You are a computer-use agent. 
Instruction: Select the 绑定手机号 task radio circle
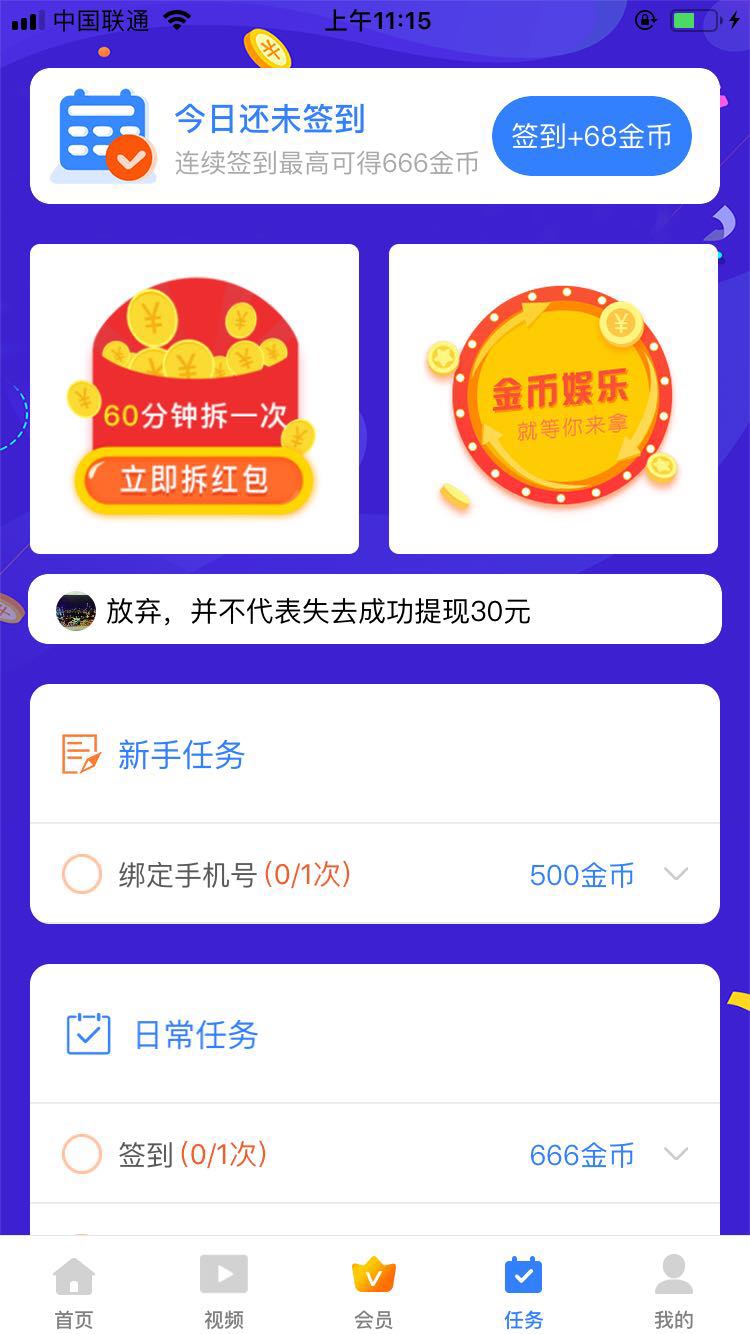82,875
